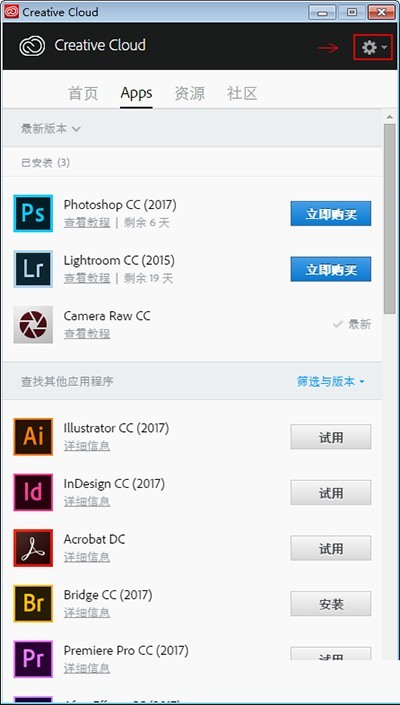Tap 立即购买 for Lightroom CC
Image resolution: width=400 pixels, height=705 pixels.
[331, 269]
